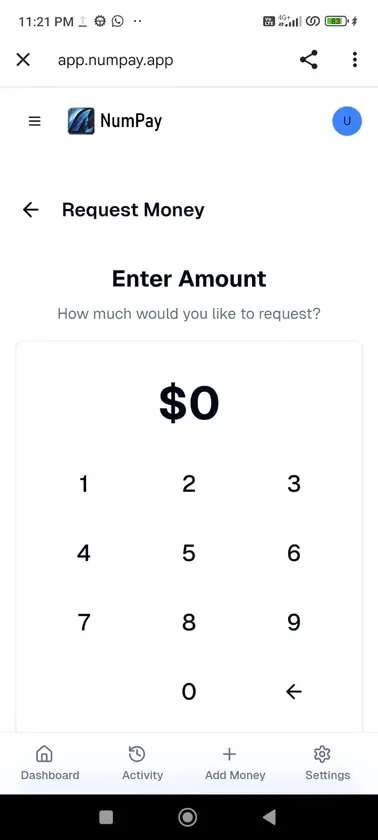This screenshot has height=840, width=378.
Task: Enter digit 0 on the keypad
Action: pyautogui.click(x=188, y=692)
